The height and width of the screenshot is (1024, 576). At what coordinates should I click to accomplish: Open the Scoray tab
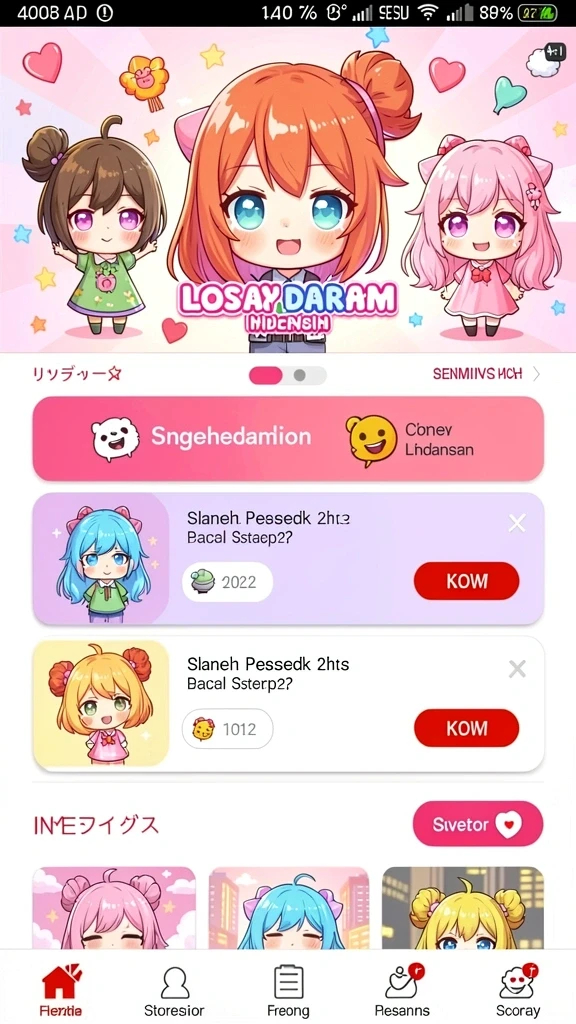click(x=518, y=990)
